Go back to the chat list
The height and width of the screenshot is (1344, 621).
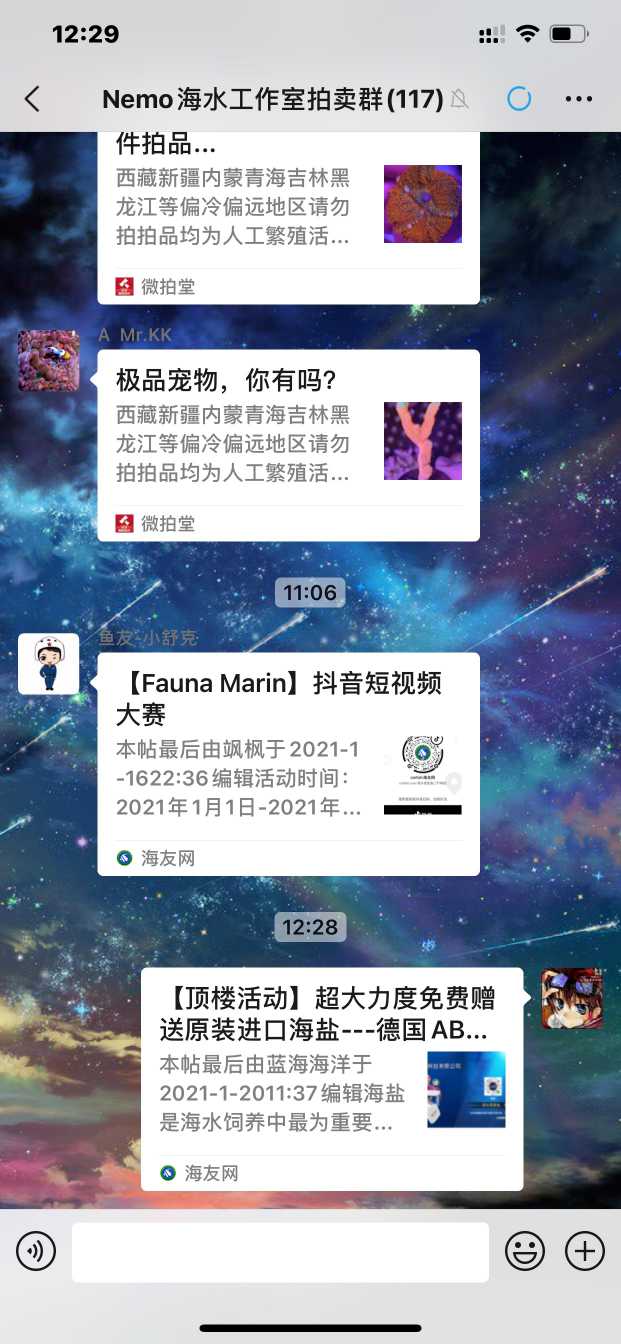pyautogui.click(x=33, y=98)
